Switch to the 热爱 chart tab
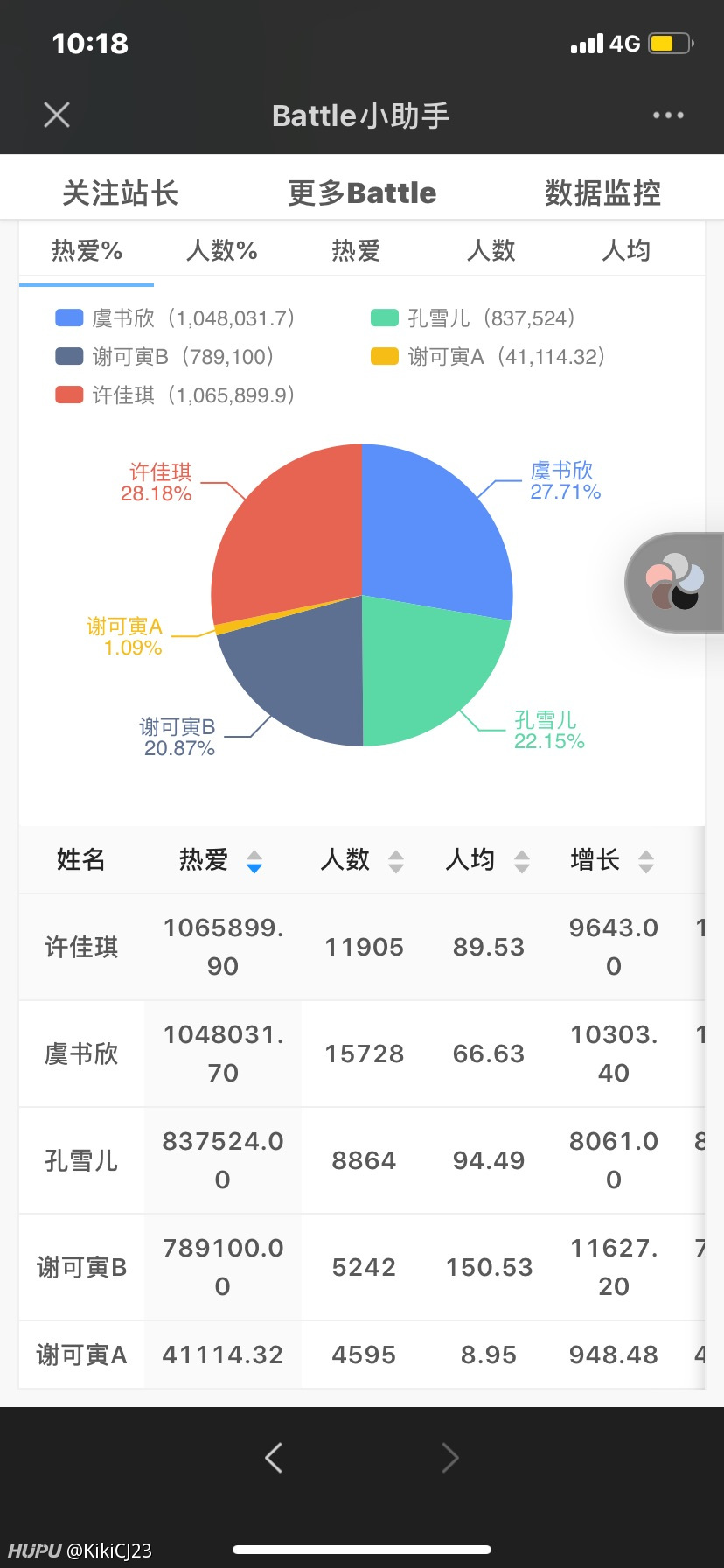724x1568 pixels. click(356, 251)
